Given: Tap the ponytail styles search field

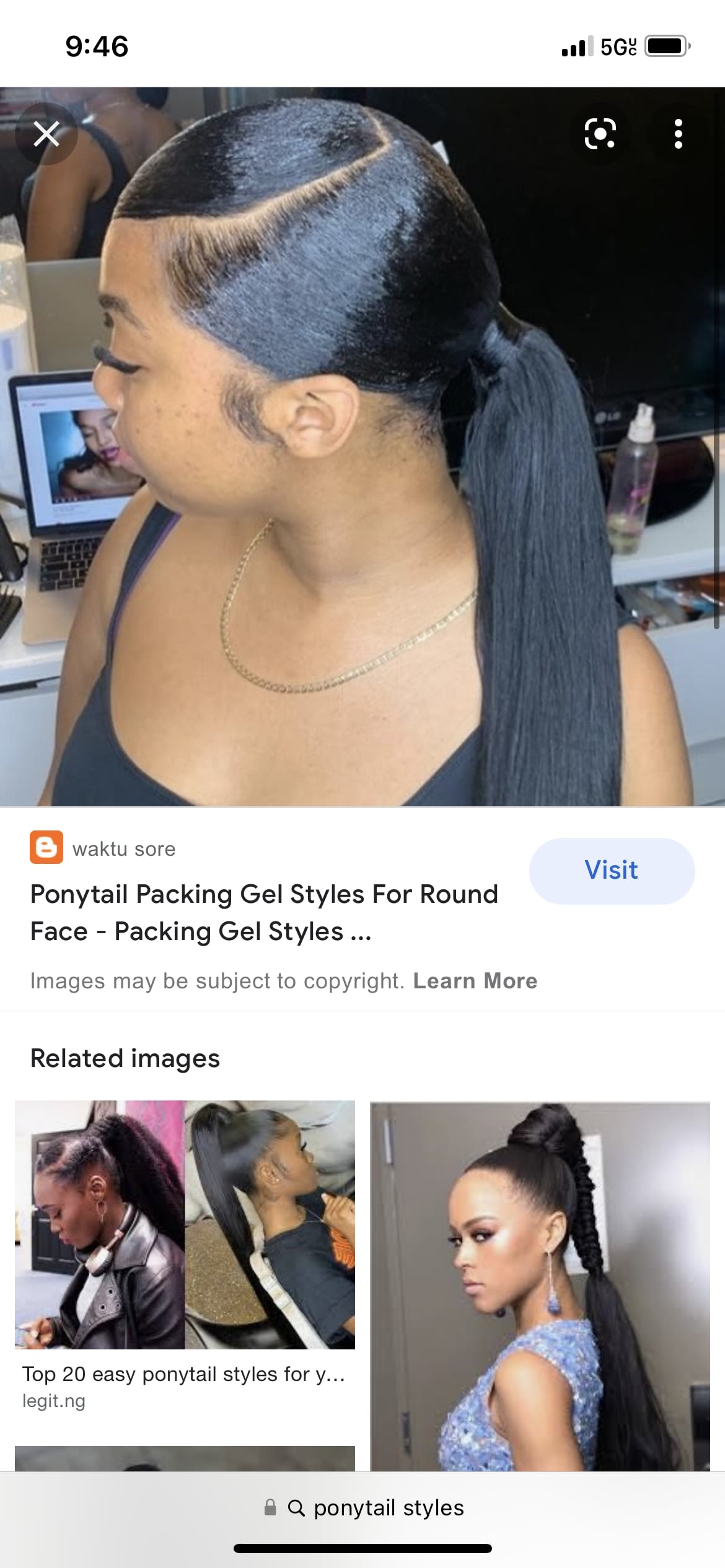Looking at the screenshot, I should (388, 1507).
